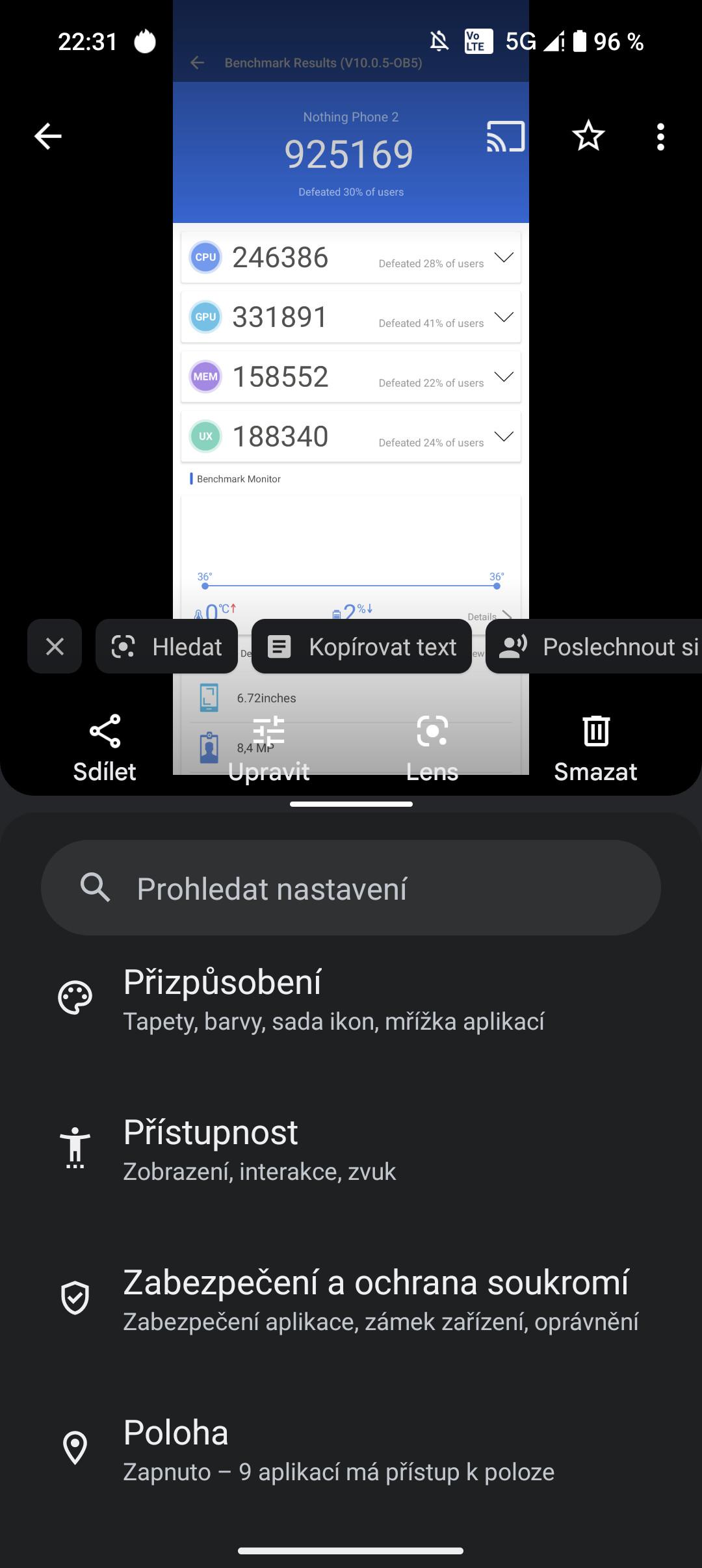The height and width of the screenshot is (1568, 702).
Task: Open Zabezpečení a ochrana soukromí
Action: [x=351, y=1300]
